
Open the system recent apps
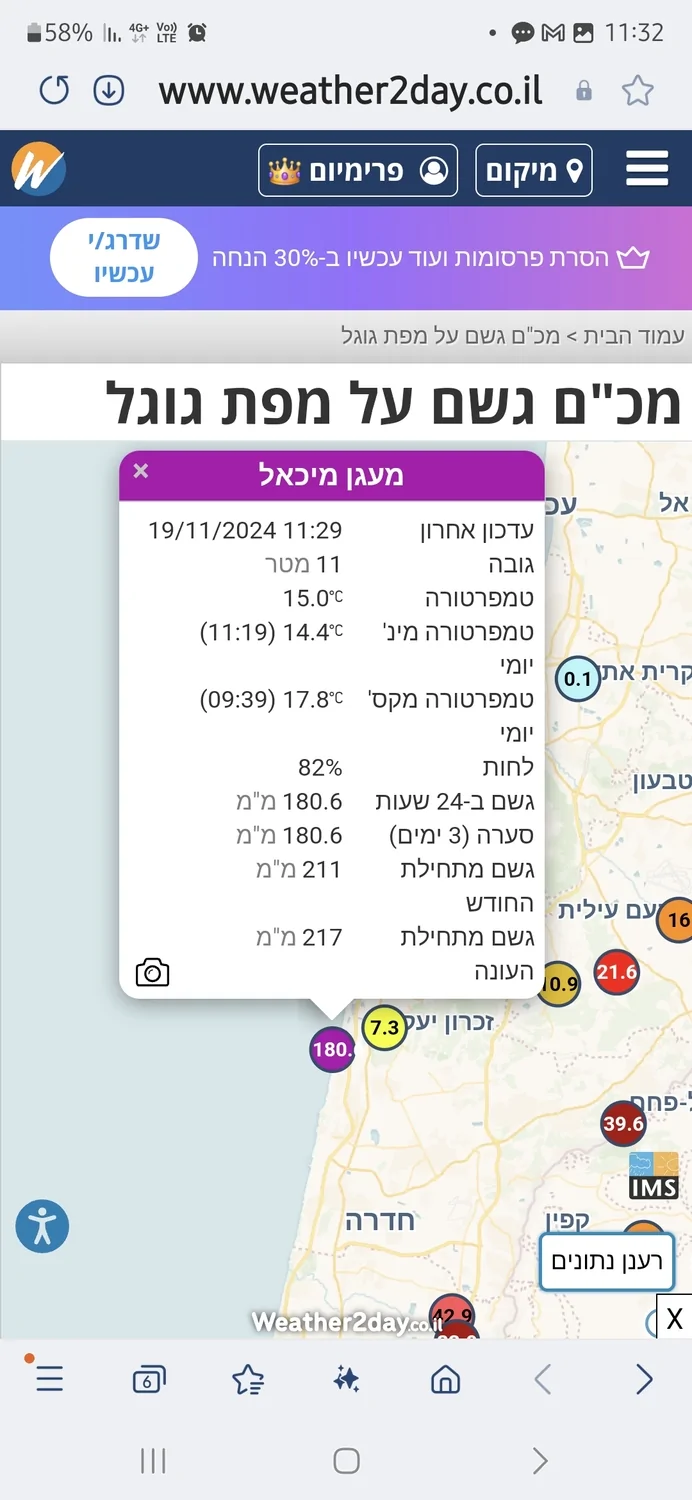153,1461
